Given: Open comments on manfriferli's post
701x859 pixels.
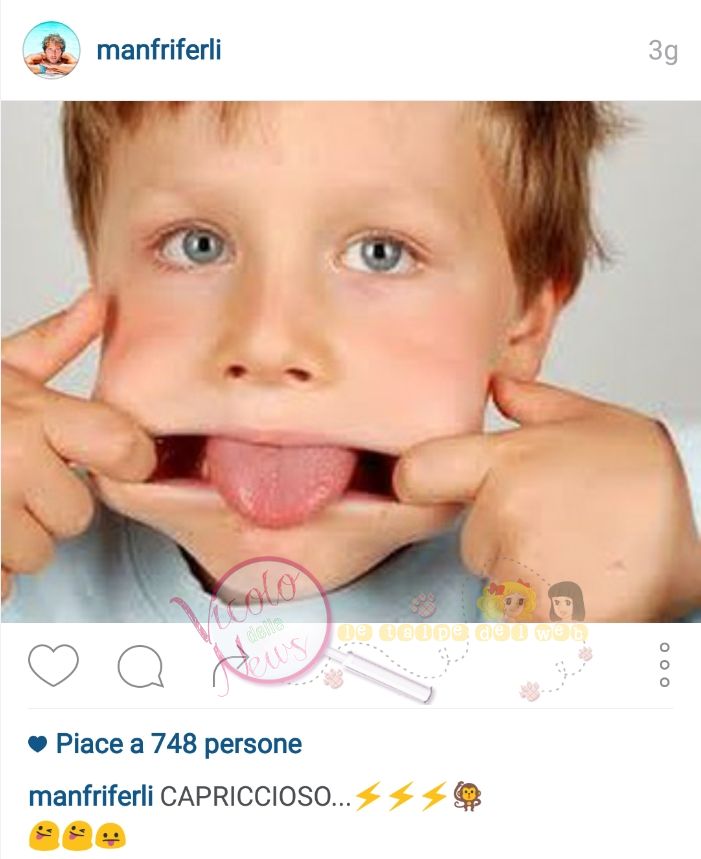Looking at the screenshot, I should click(140, 667).
